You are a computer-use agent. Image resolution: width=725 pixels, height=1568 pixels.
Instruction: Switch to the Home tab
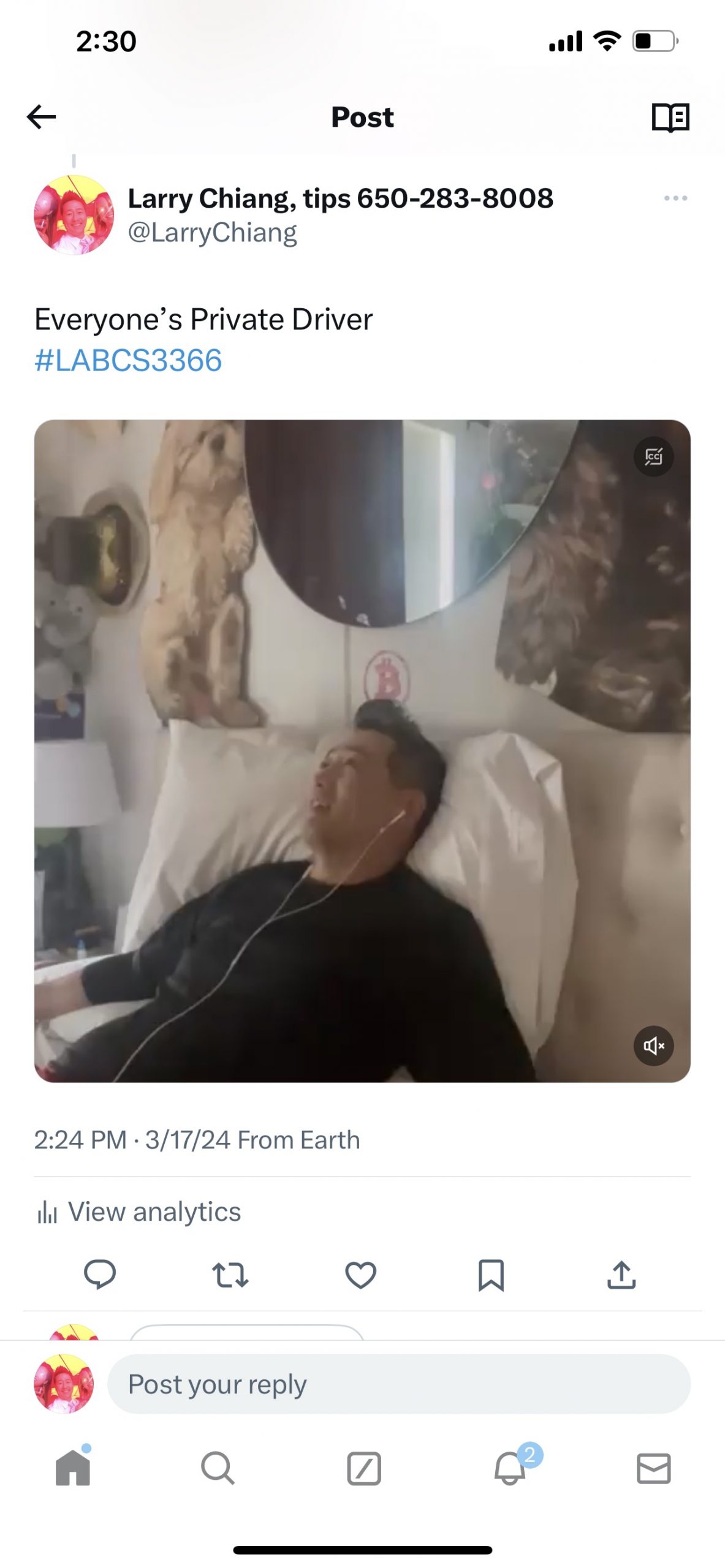coord(73,1468)
